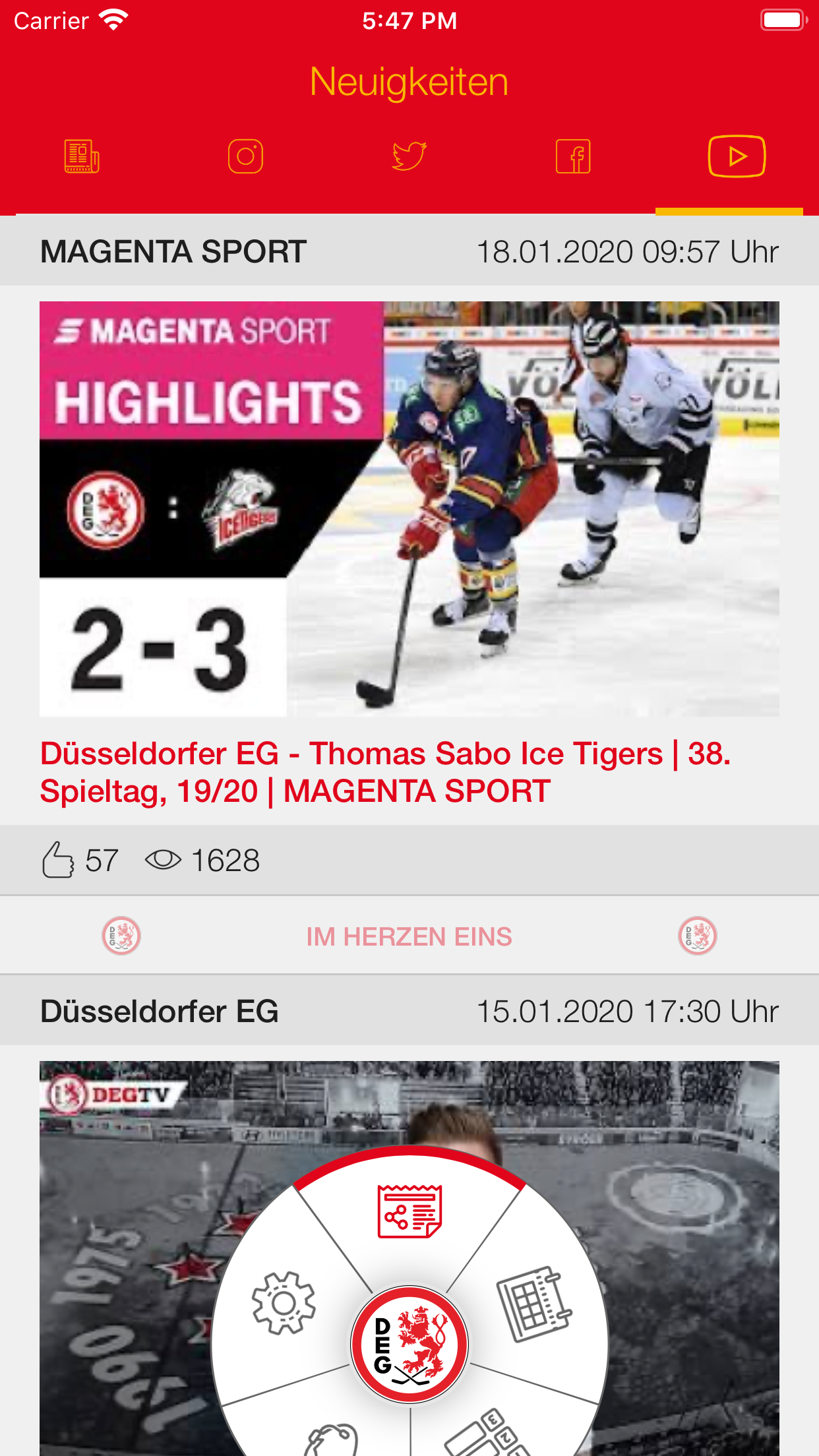This screenshot has width=819, height=1456.
Task: Like the Magenta Sport highlights video
Action: click(58, 860)
